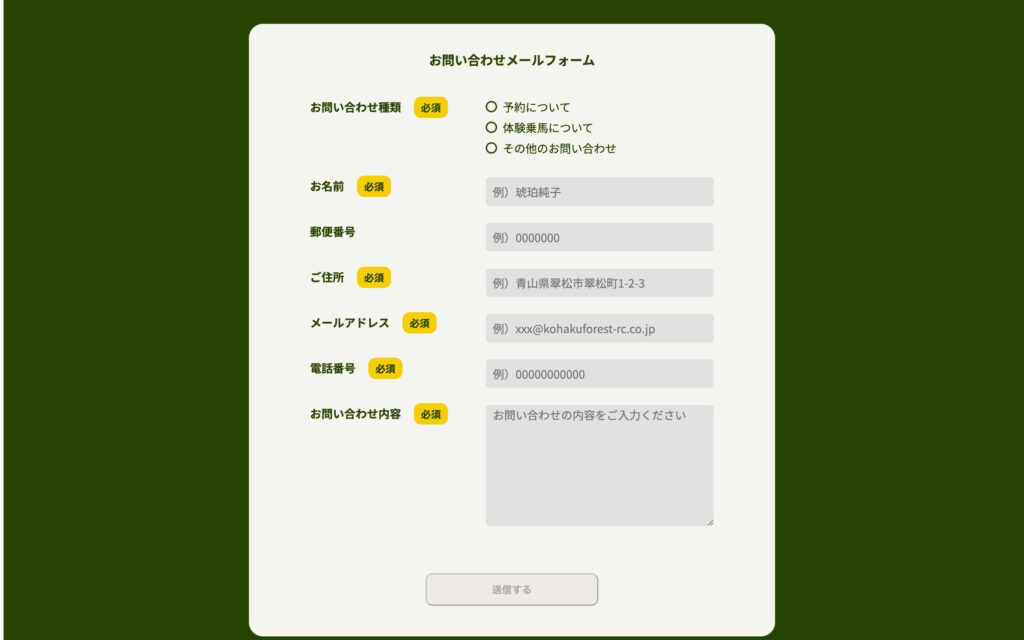Focus the 電話番号 phone field
This screenshot has height=640, width=1024.
tap(599, 374)
